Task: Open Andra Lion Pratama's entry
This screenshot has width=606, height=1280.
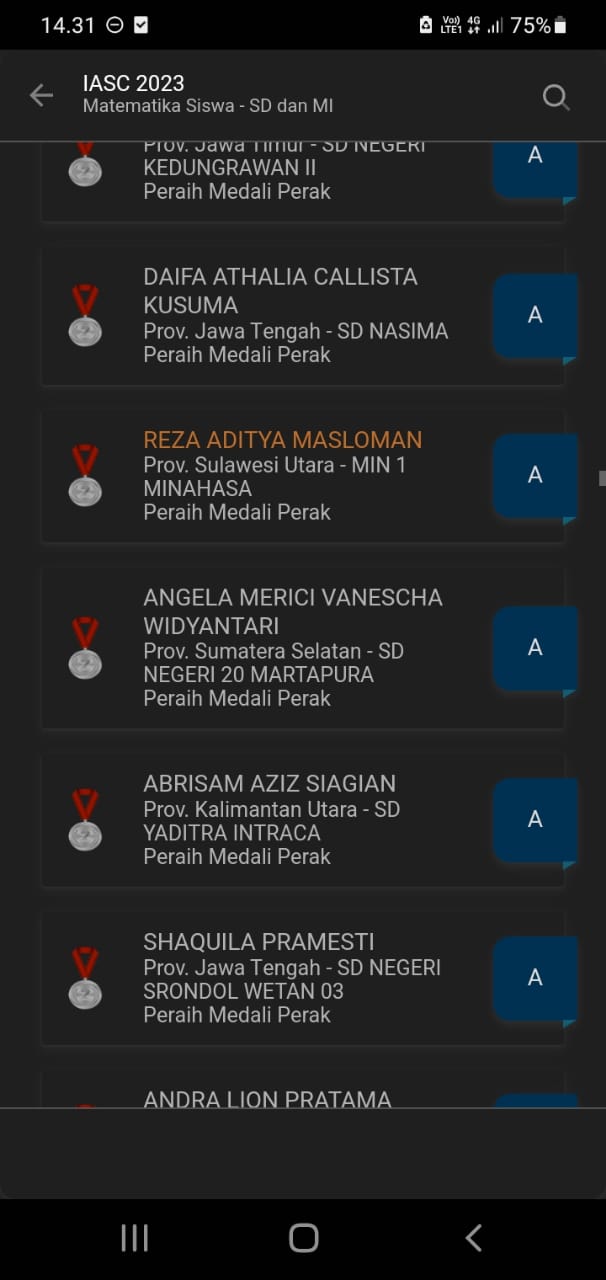Action: 267,1098
